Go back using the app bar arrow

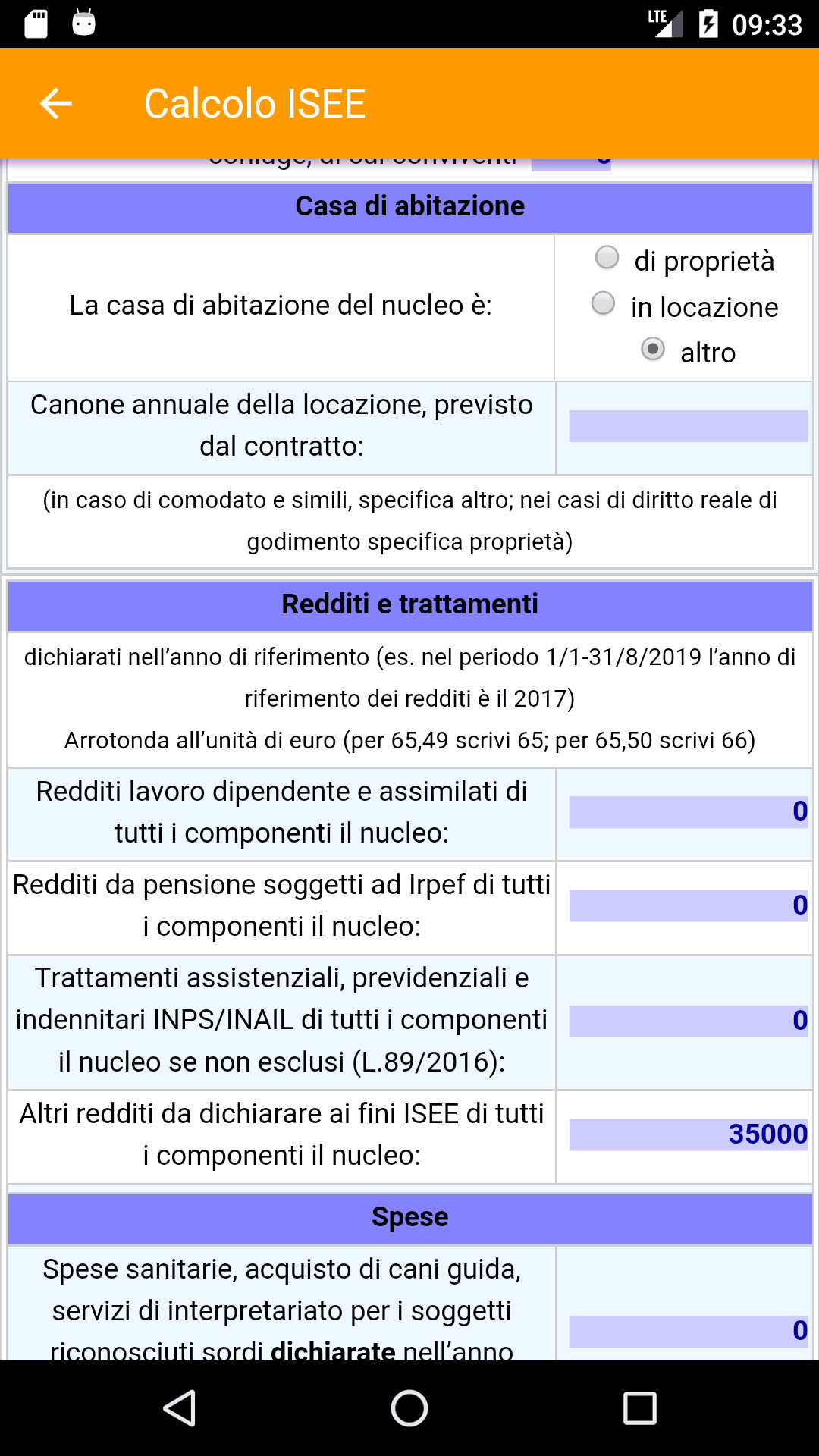click(56, 104)
